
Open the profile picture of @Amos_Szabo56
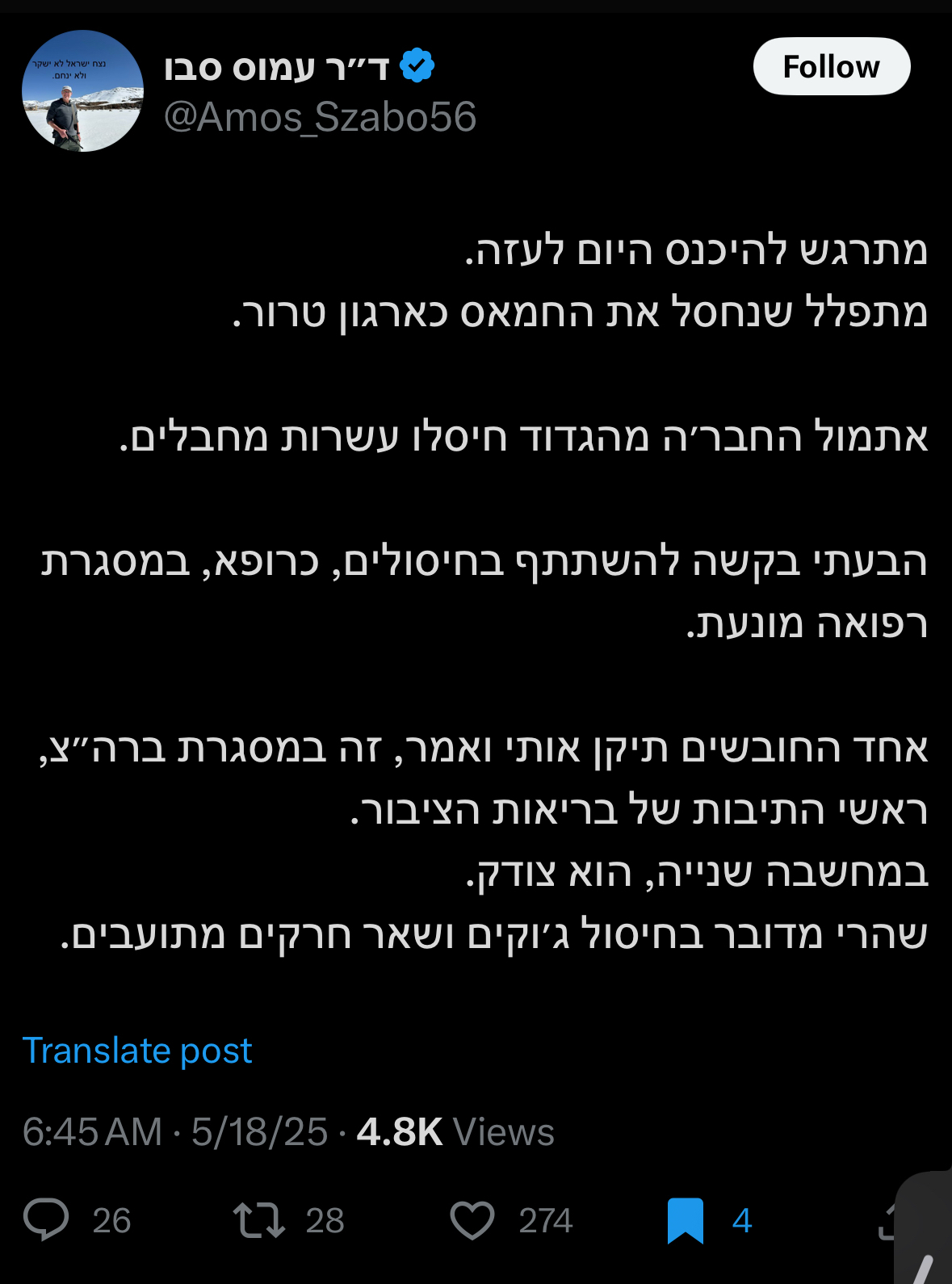82,91
